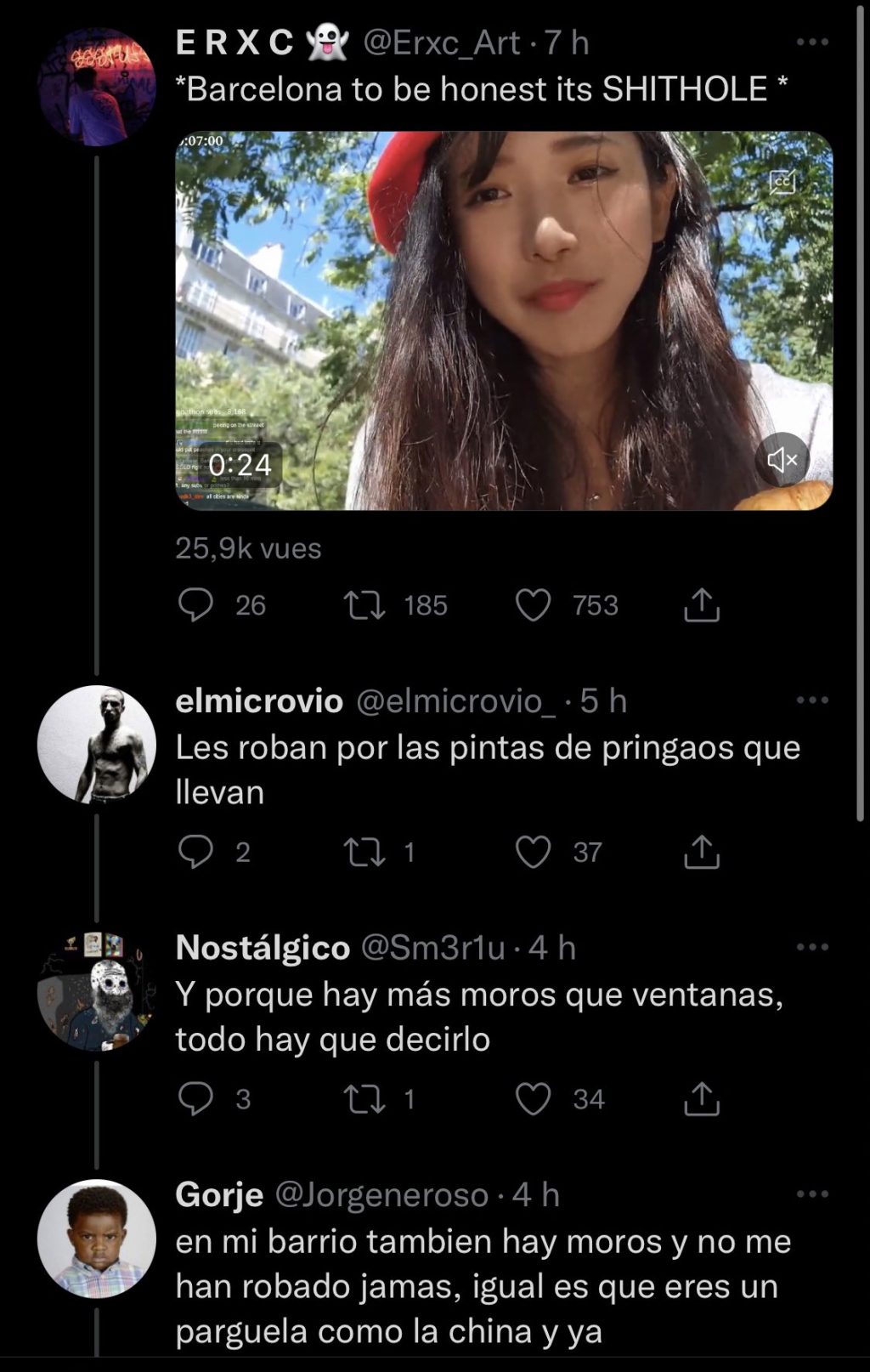Like ERXC's tweet

click(534, 605)
